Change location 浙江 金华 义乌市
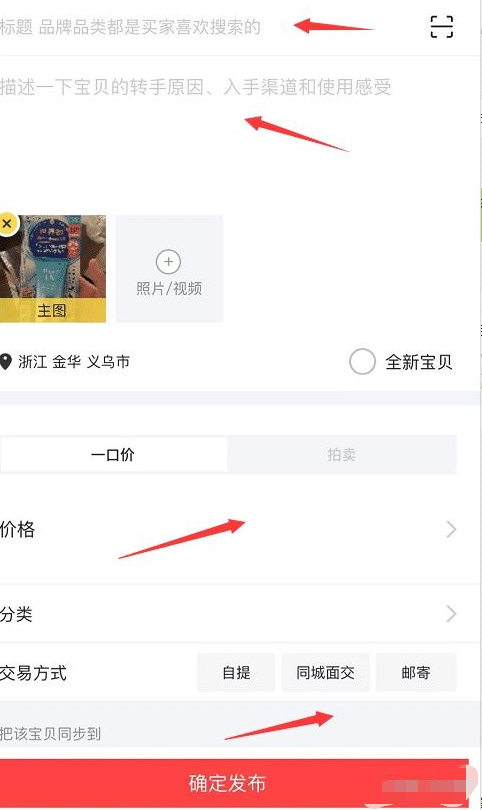Screen dimensions: 482x810 (x=65, y=362)
